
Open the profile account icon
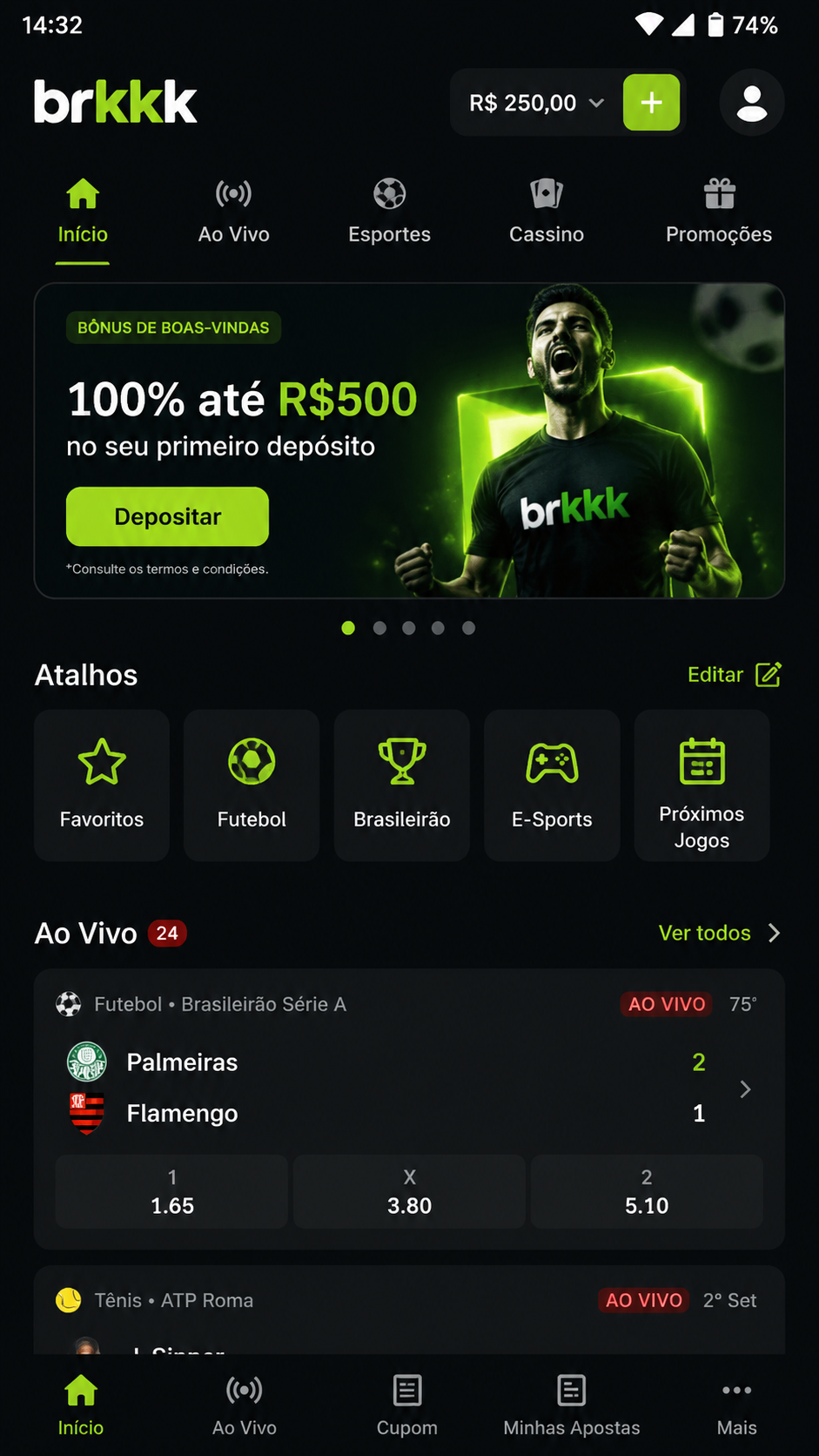tap(752, 103)
